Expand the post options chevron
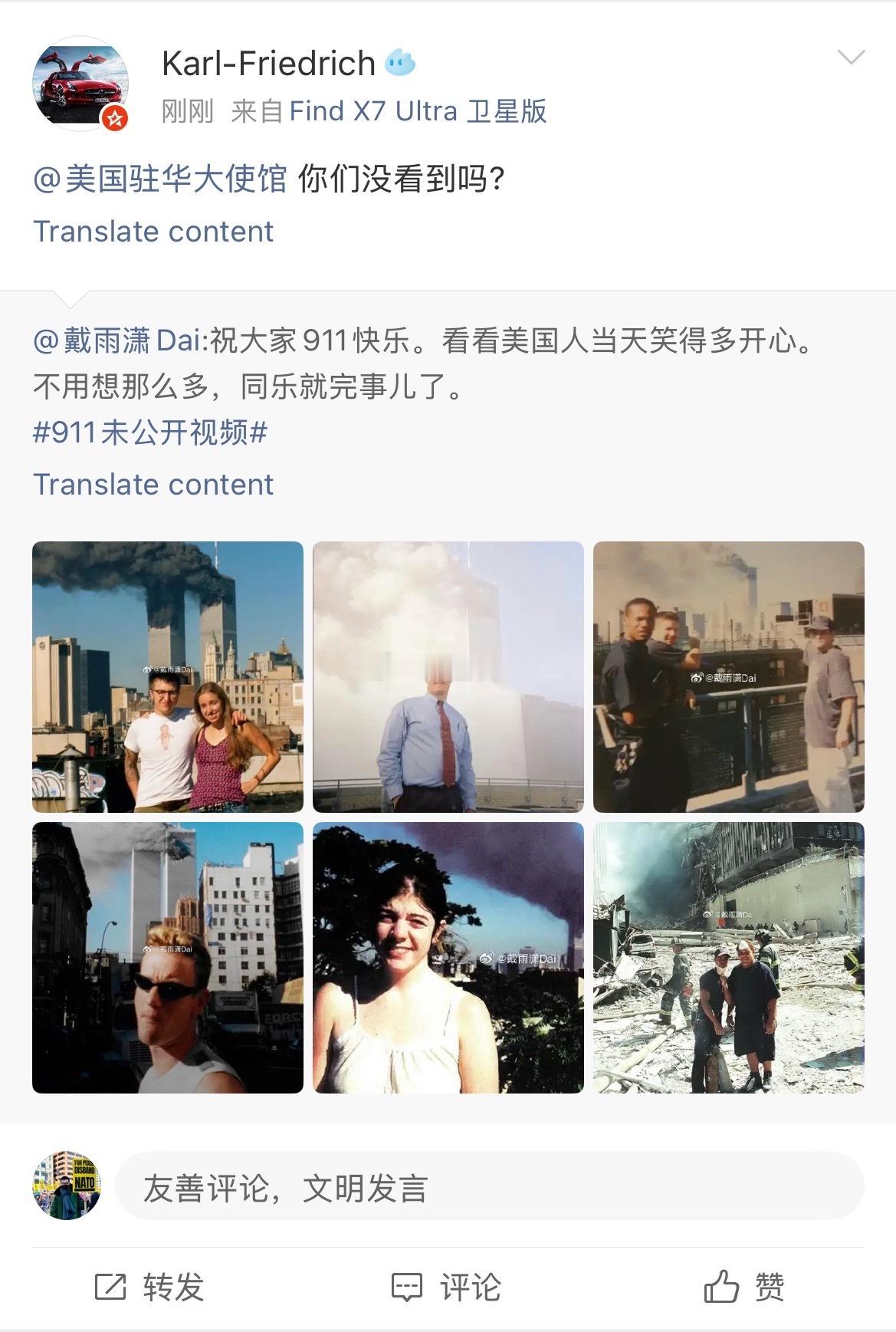Image resolution: width=896 pixels, height=1332 pixels. [x=851, y=58]
